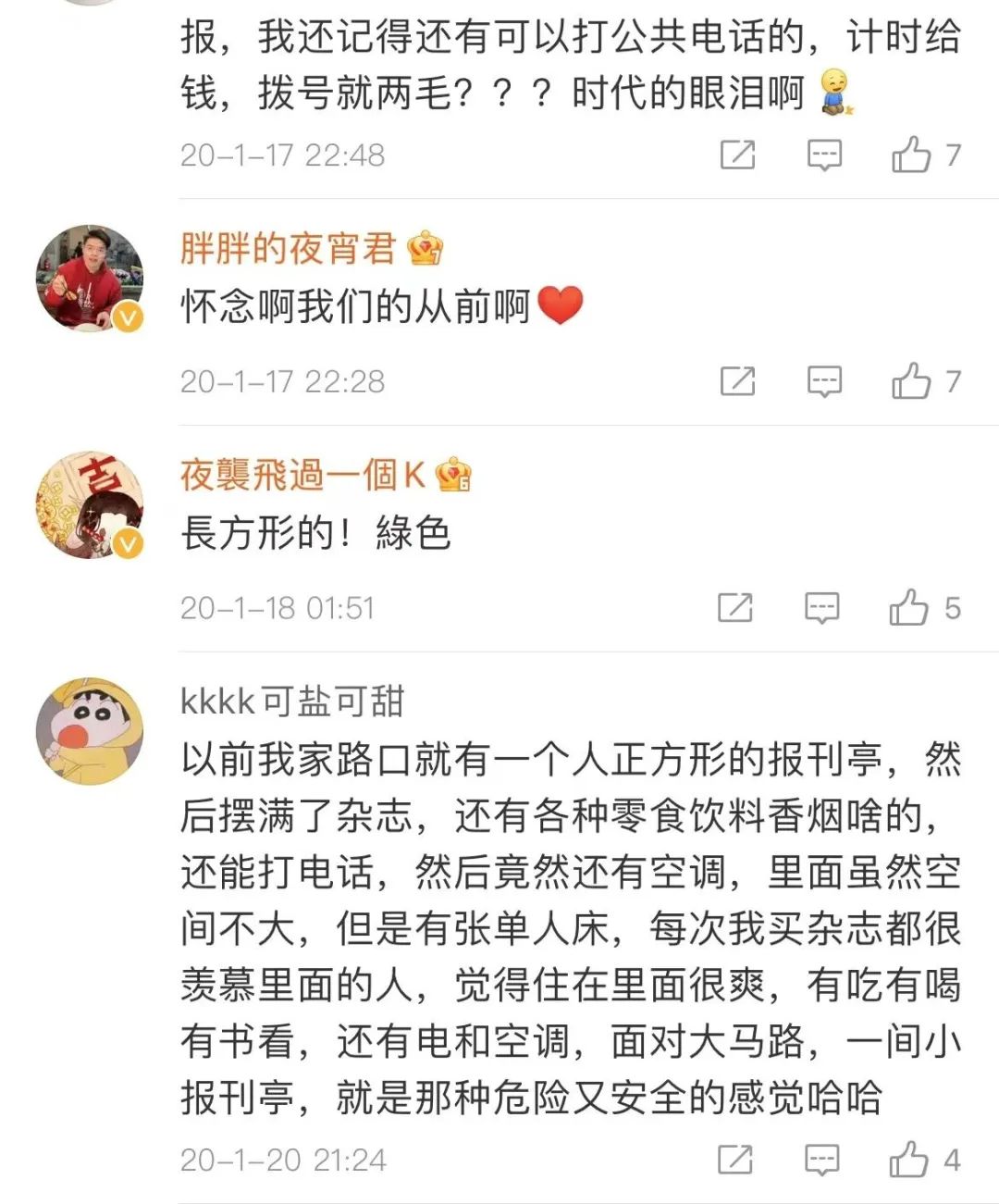Click the crown badge next to 夜襲飛過一個K

(450, 475)
